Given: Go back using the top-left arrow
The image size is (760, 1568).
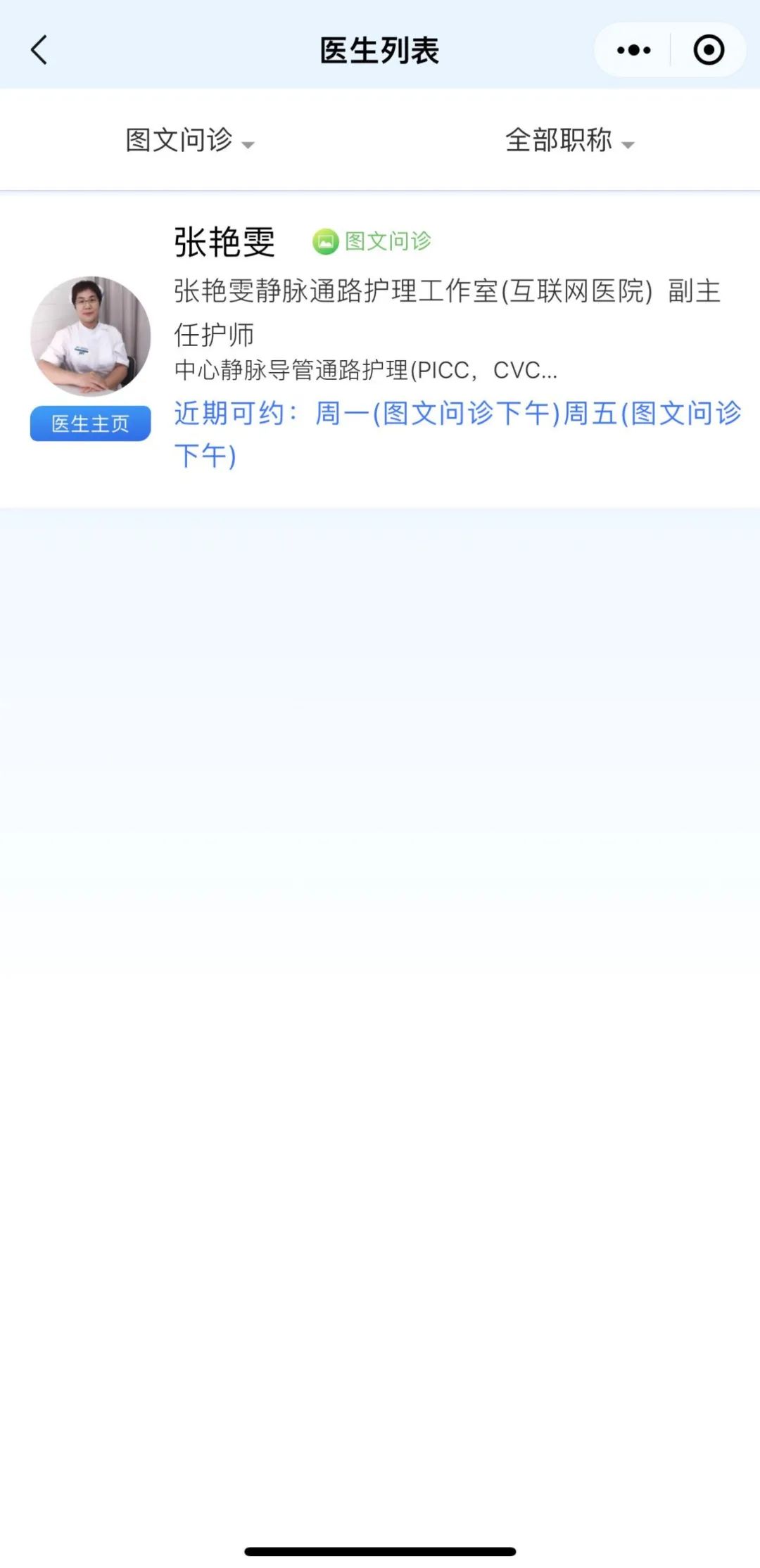Looking at the screenshot, I should point(39,50).
